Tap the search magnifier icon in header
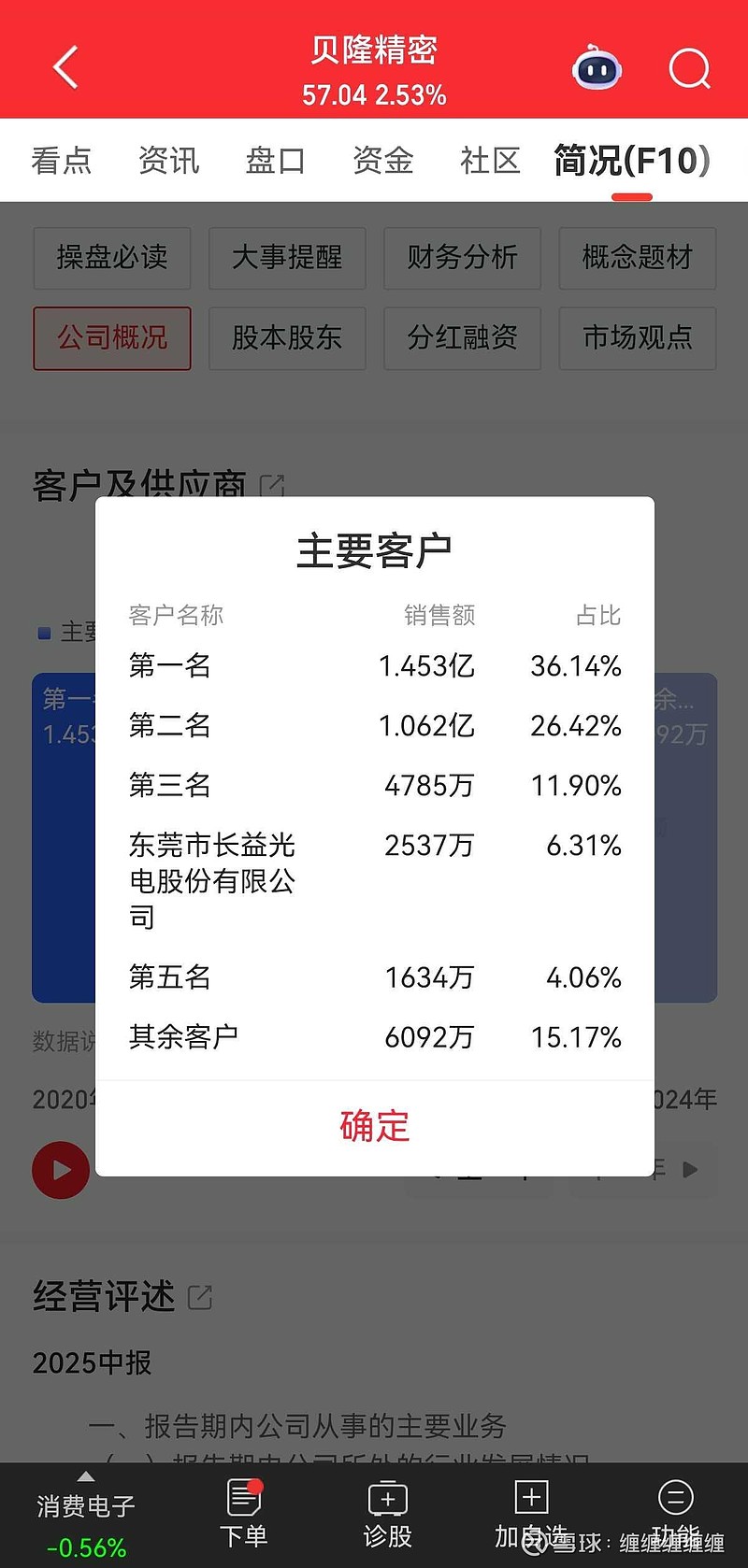 tap(688, 68)
